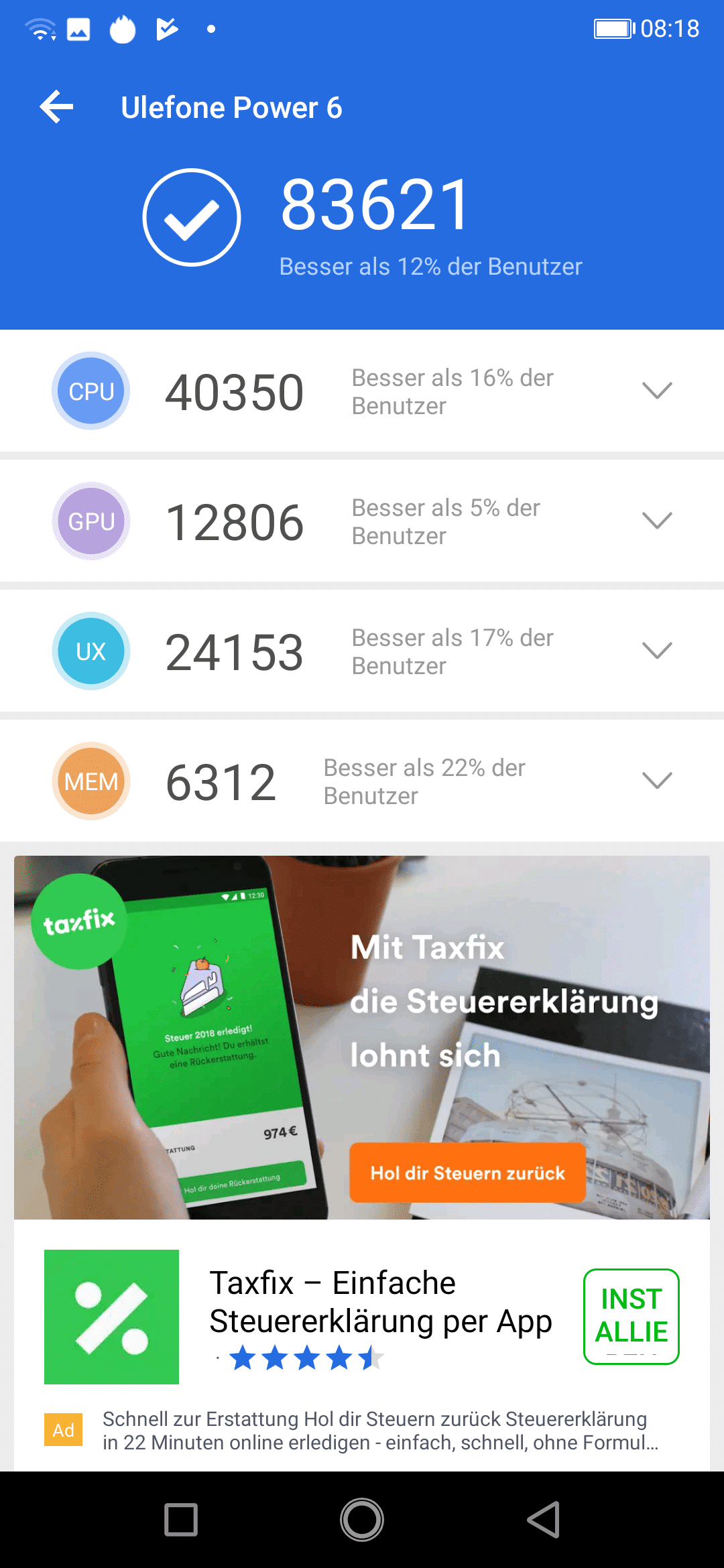Expand the MEM score details
This screenshot has height=1568, width=724.
[x=657, y=781]
